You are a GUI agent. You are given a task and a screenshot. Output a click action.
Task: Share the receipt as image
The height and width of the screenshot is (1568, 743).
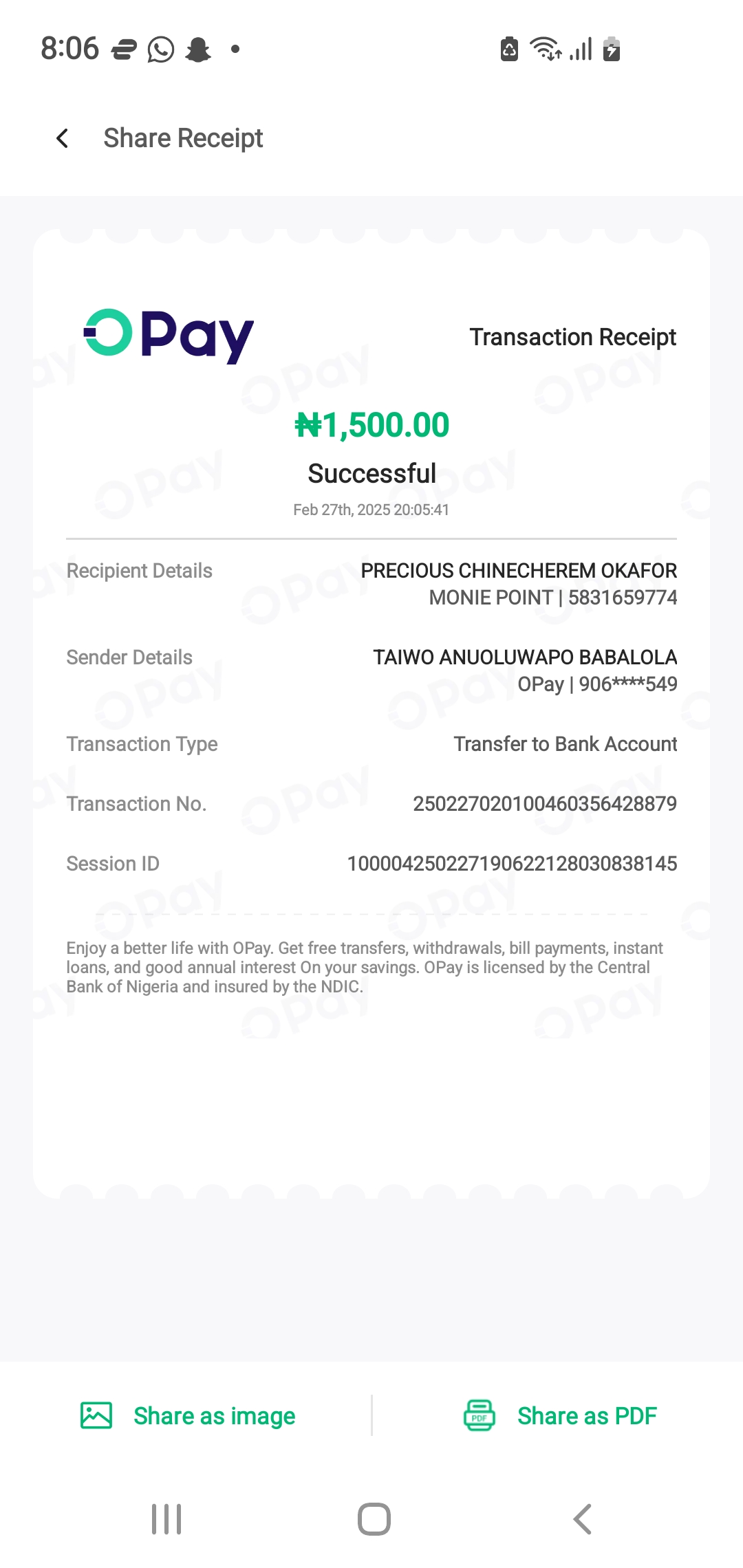(x=188, y=1416)
